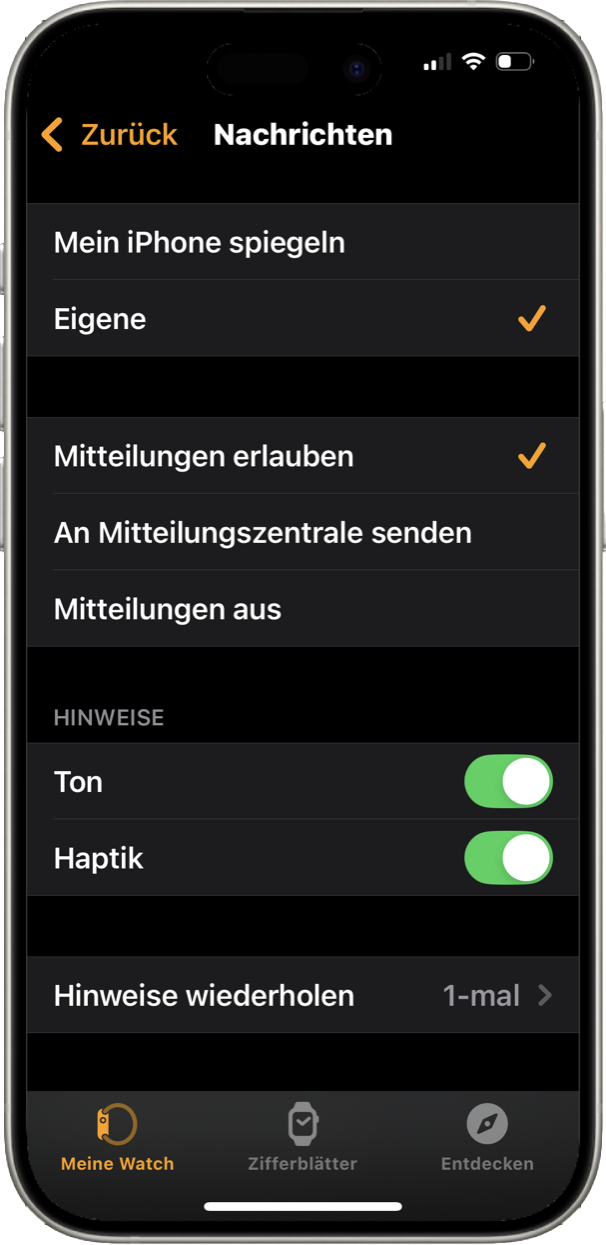
Task: Select Mein iPhone spiegeln option
Action: [300, 242]
